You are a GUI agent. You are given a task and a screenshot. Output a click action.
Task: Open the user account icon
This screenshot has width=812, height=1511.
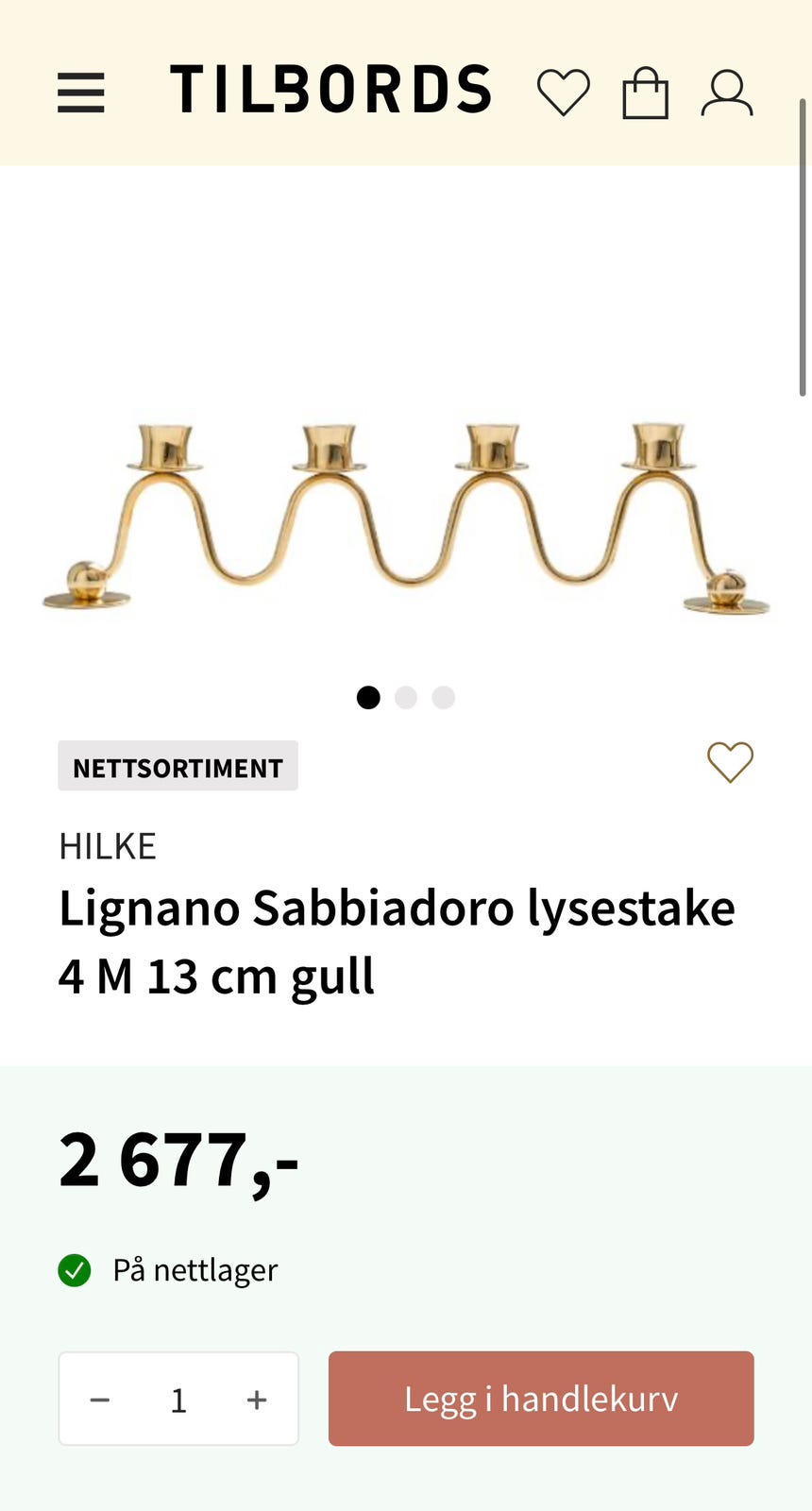pyautogui.click(x=727, y=93)
